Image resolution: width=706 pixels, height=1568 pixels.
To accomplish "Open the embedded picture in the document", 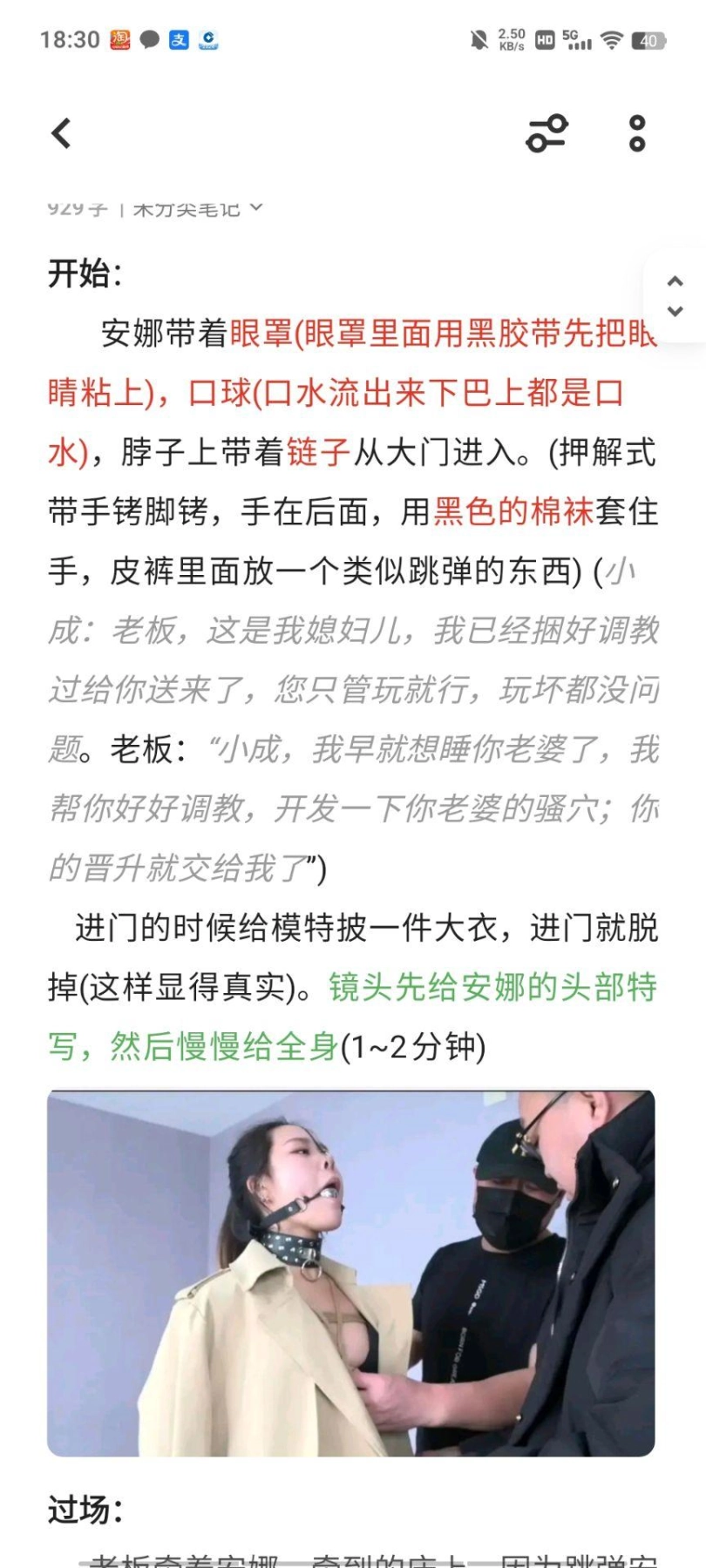I will (x=350, y=1273).
